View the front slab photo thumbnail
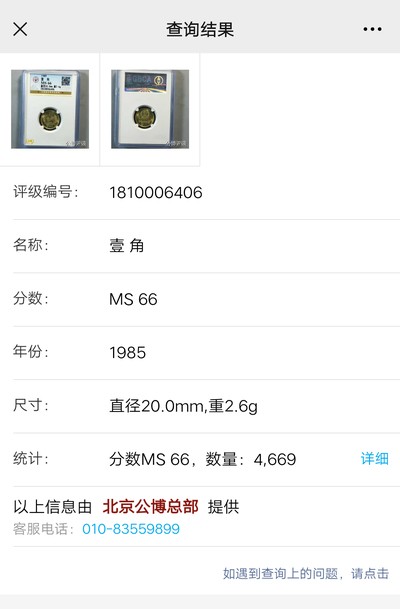The image size is (400, 609). click(50, 109)
